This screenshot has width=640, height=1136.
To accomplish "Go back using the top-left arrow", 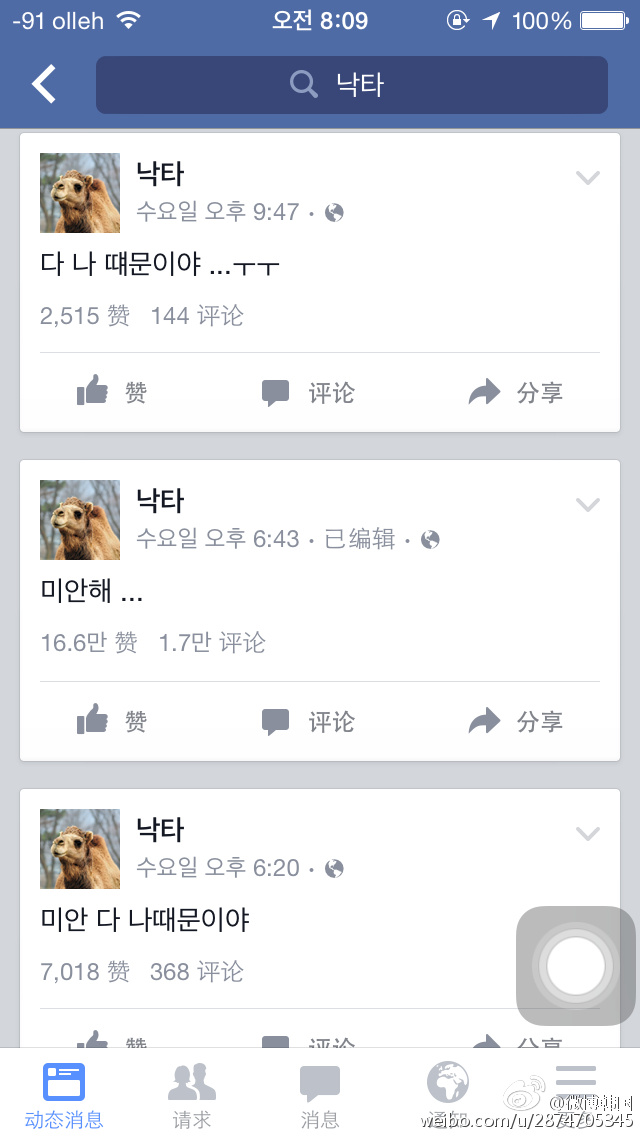I will tap(44, 85).
